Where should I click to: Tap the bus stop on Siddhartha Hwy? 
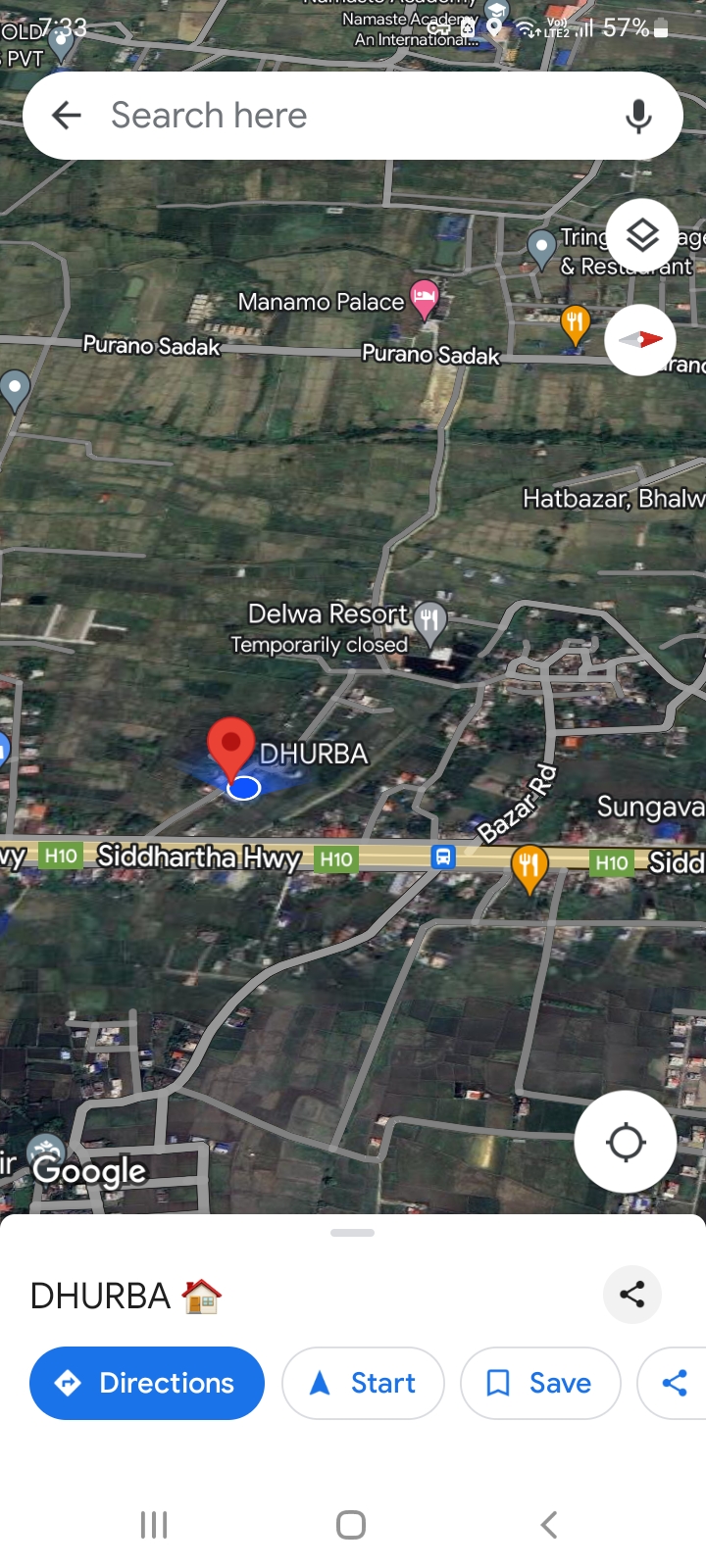(x=443, y=857)
